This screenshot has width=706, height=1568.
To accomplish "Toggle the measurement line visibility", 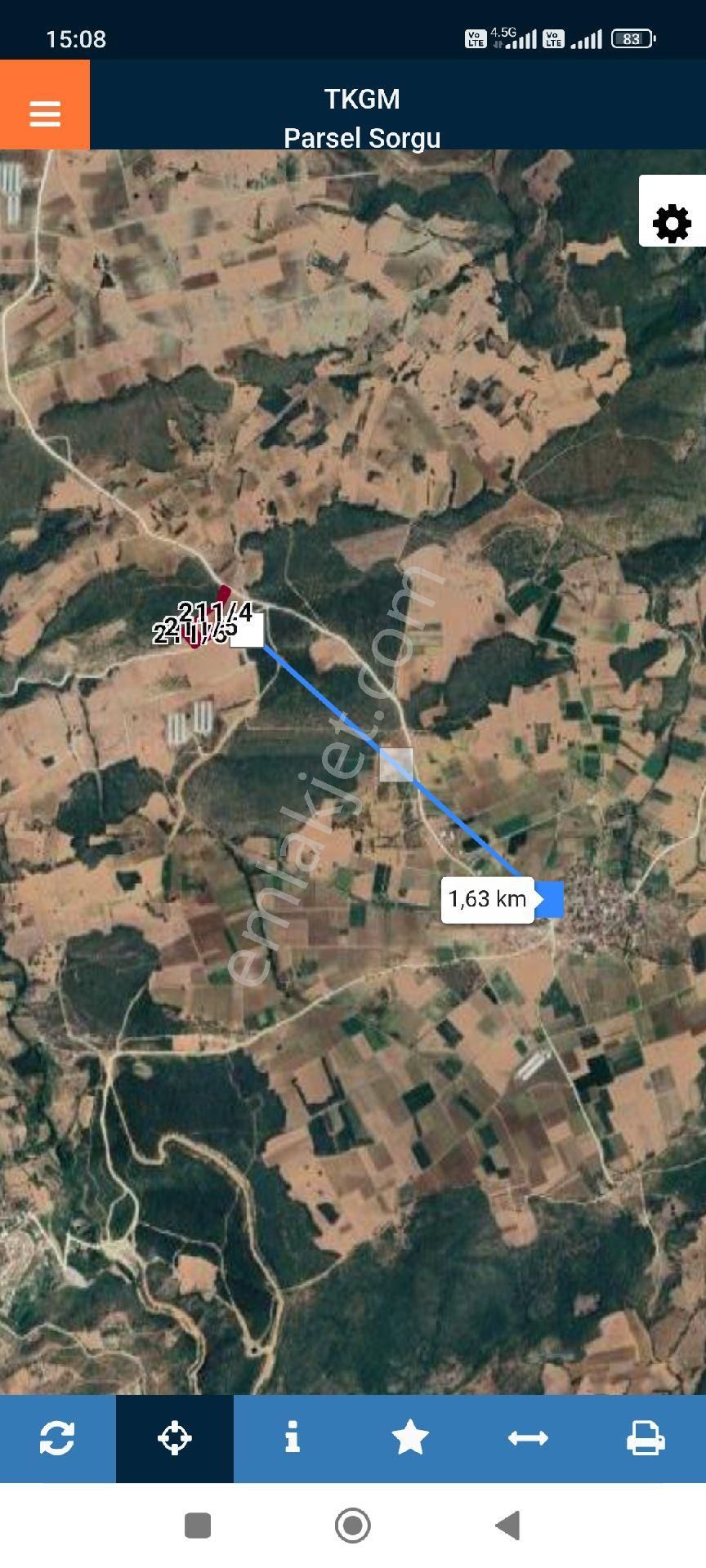I will coord(529,1440).
